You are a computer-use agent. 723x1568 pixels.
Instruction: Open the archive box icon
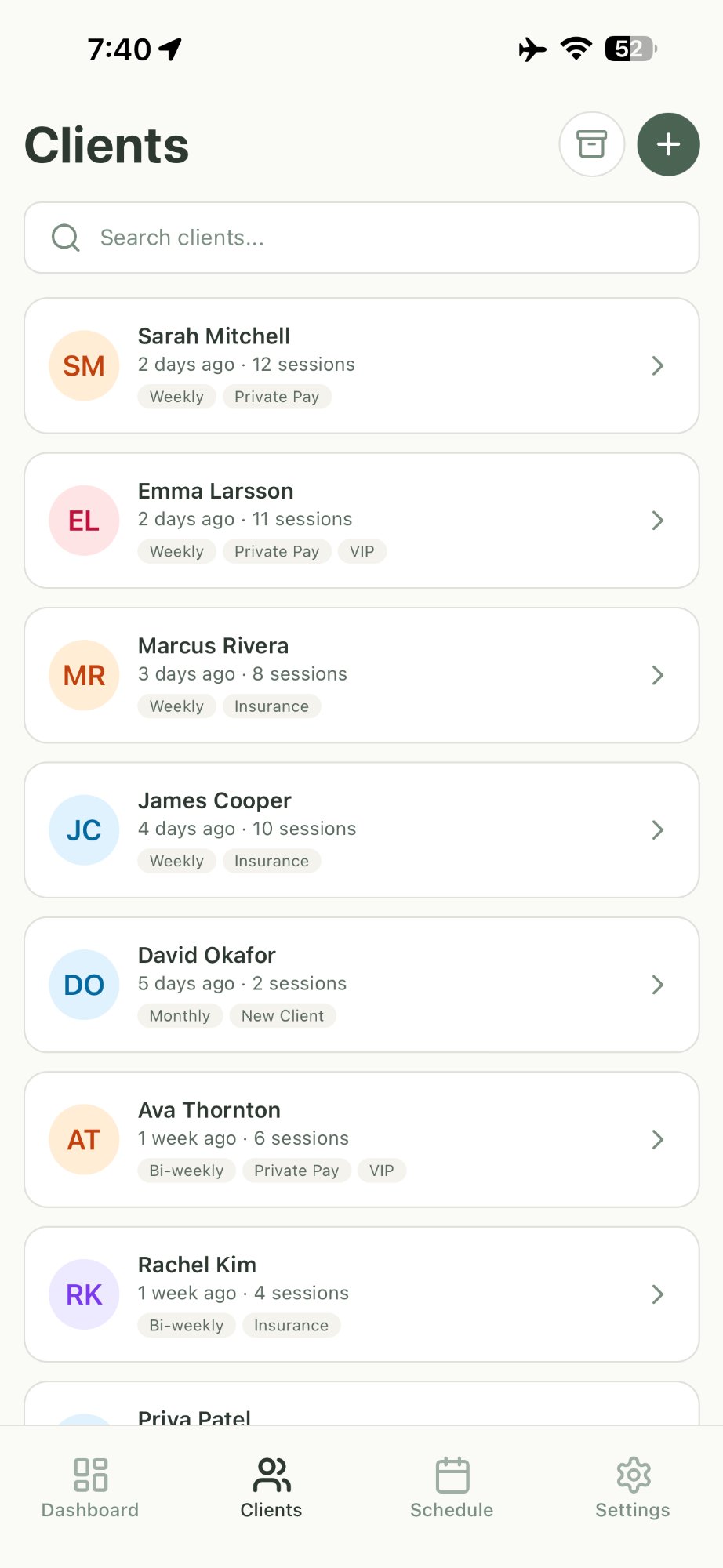pos(591,144)
